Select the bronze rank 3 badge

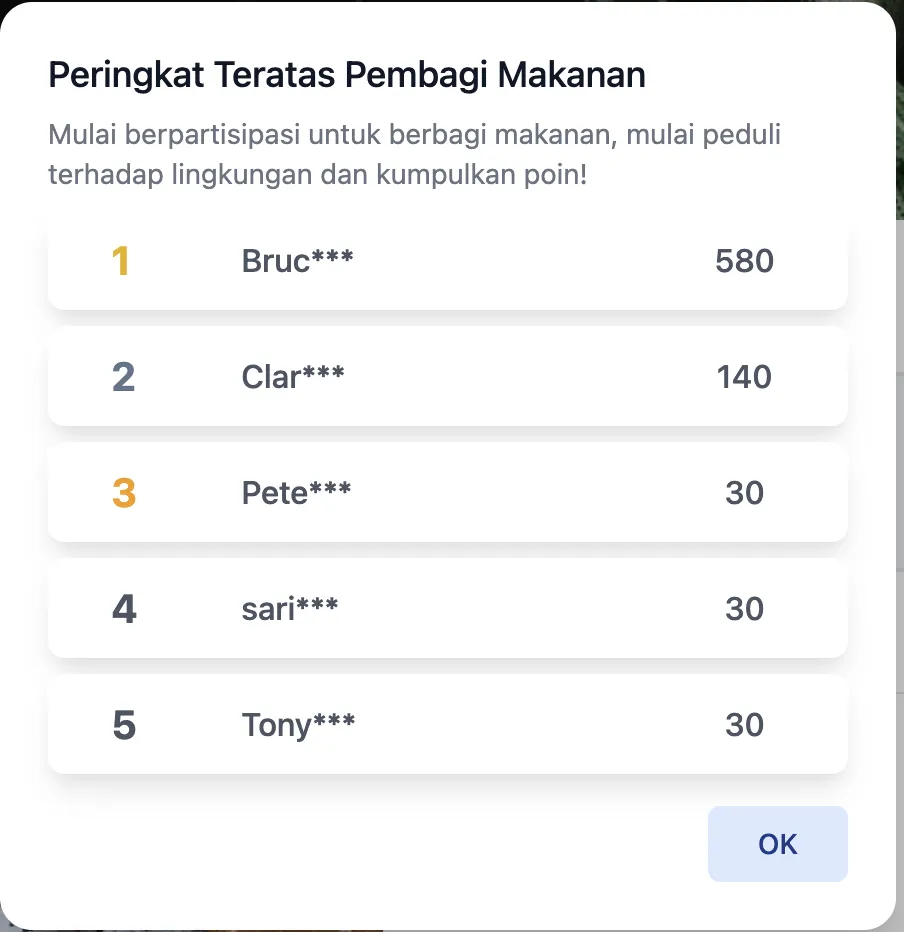(x=123, y=493)
